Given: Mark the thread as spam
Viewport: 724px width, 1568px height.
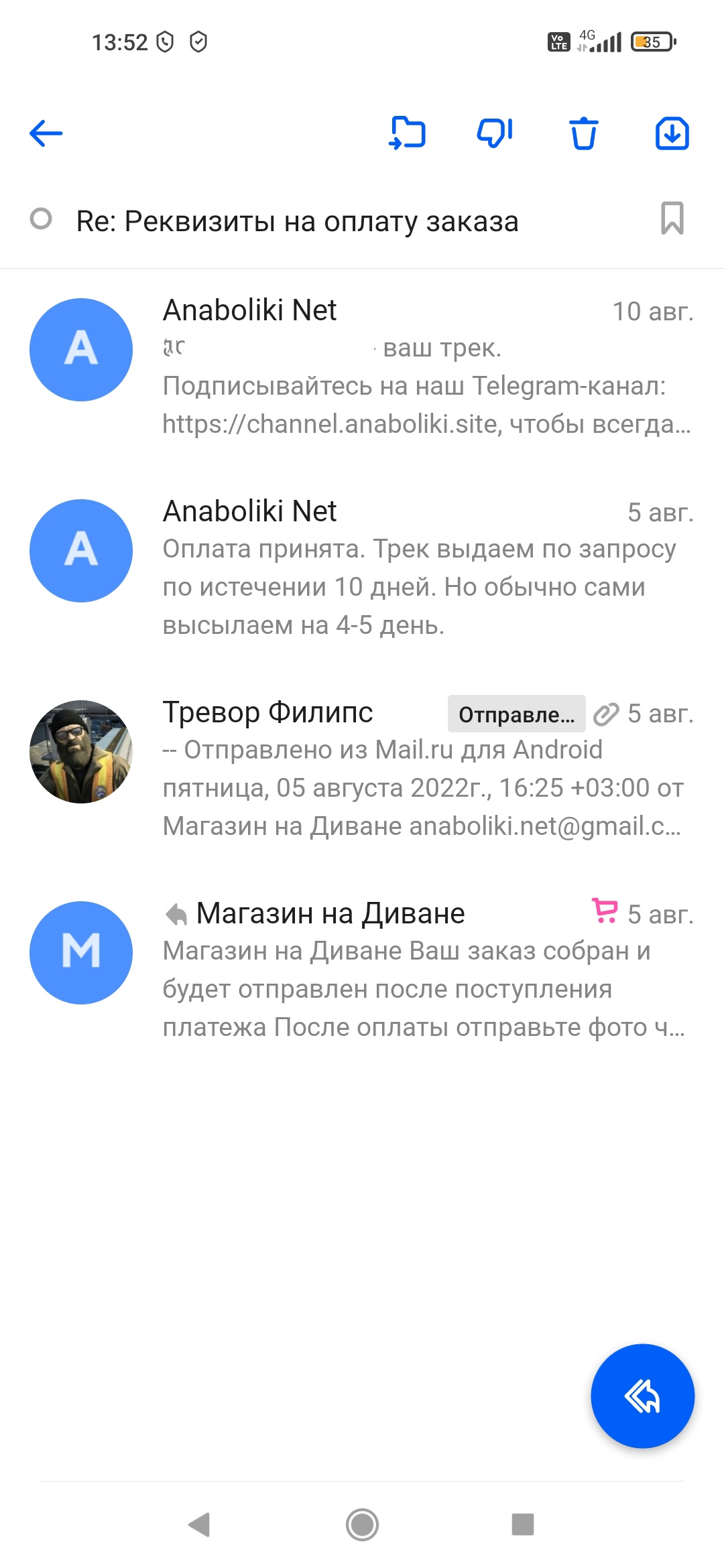Looking at the screenshot, I should [495, 133].
